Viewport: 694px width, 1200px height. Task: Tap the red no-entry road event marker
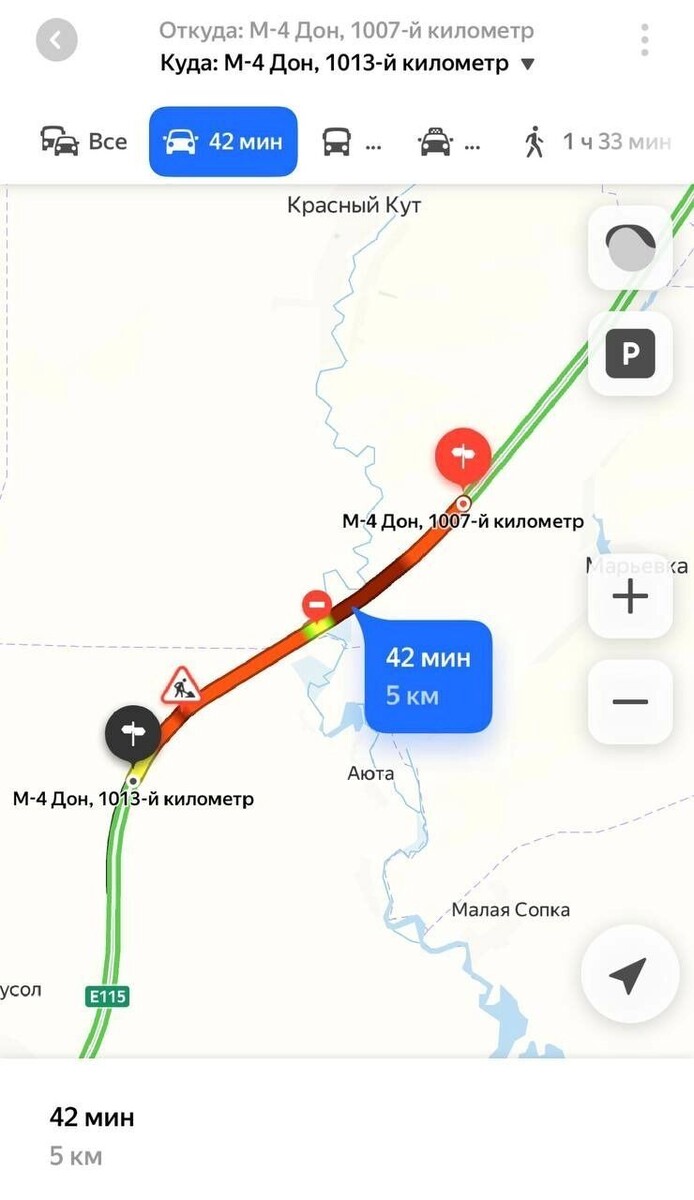click(x=318, y=604)
